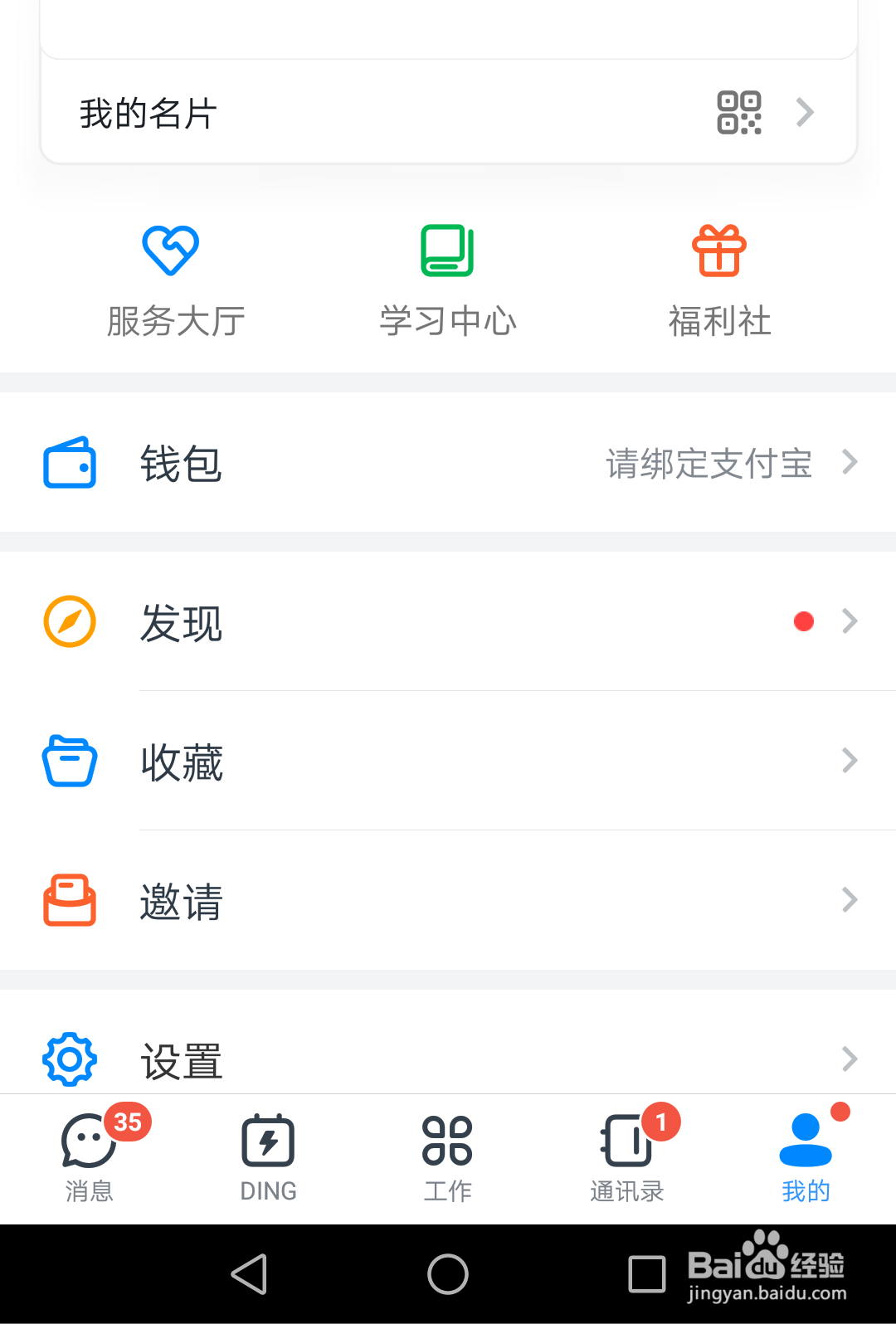Viewport: 896px width, 1324px height.
Task: Switch to the 工作 work tab
Action: (448, 1158)
